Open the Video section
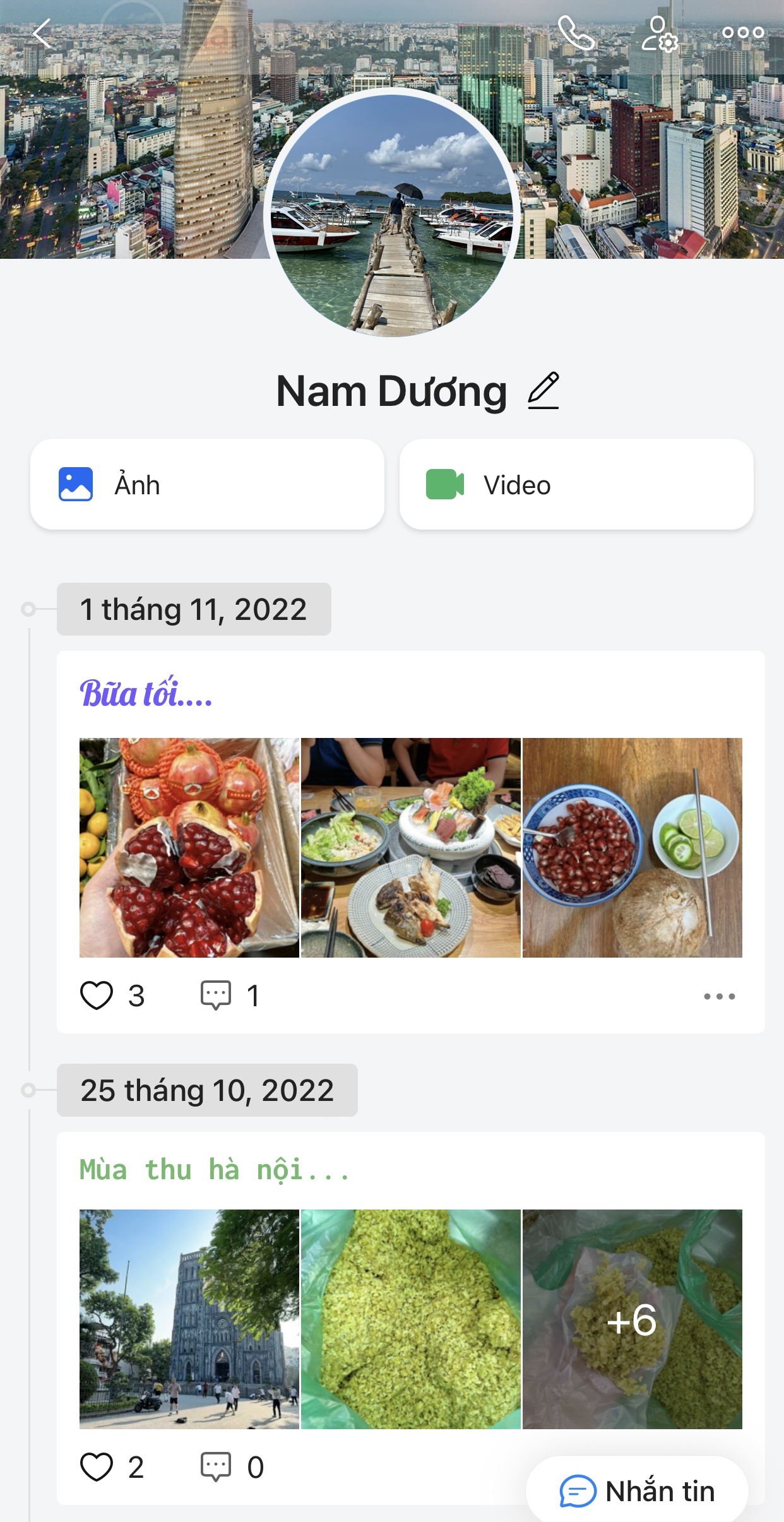This screenshot has width=784, height=1522. click(576, 485)
